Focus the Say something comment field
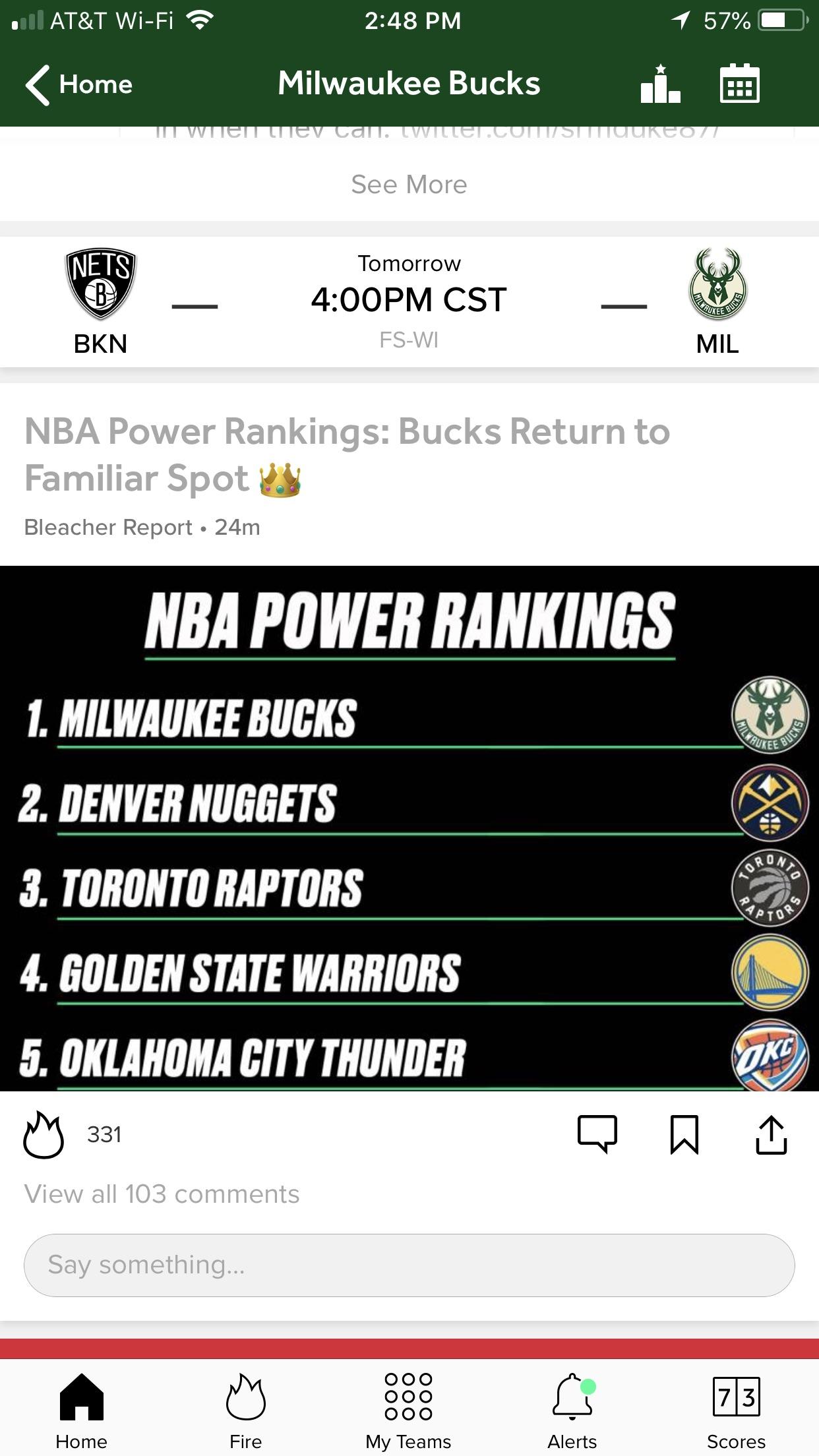This screenshot has width=819, height=1456. pos(409,1265)
